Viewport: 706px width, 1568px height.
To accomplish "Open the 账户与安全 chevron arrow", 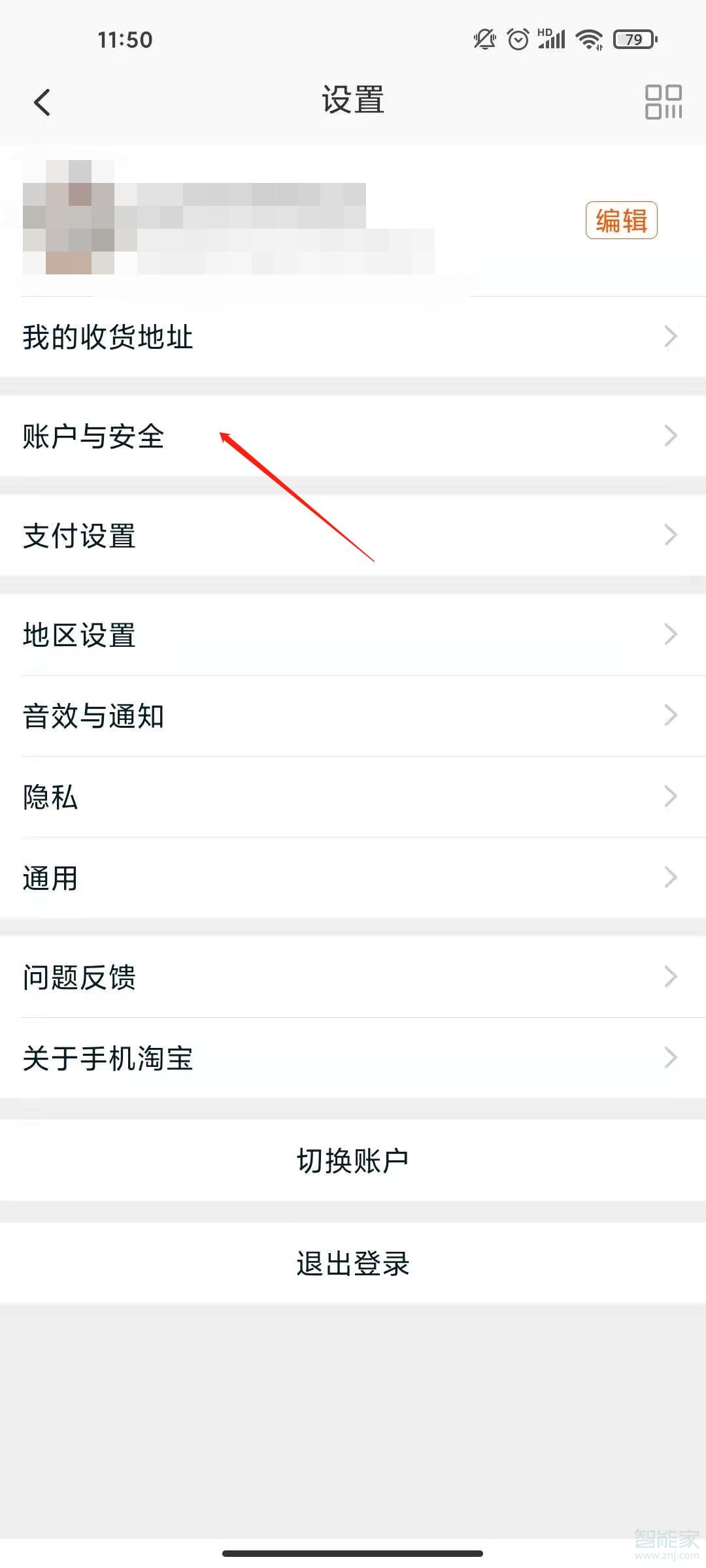I will [x=671, y=436].
